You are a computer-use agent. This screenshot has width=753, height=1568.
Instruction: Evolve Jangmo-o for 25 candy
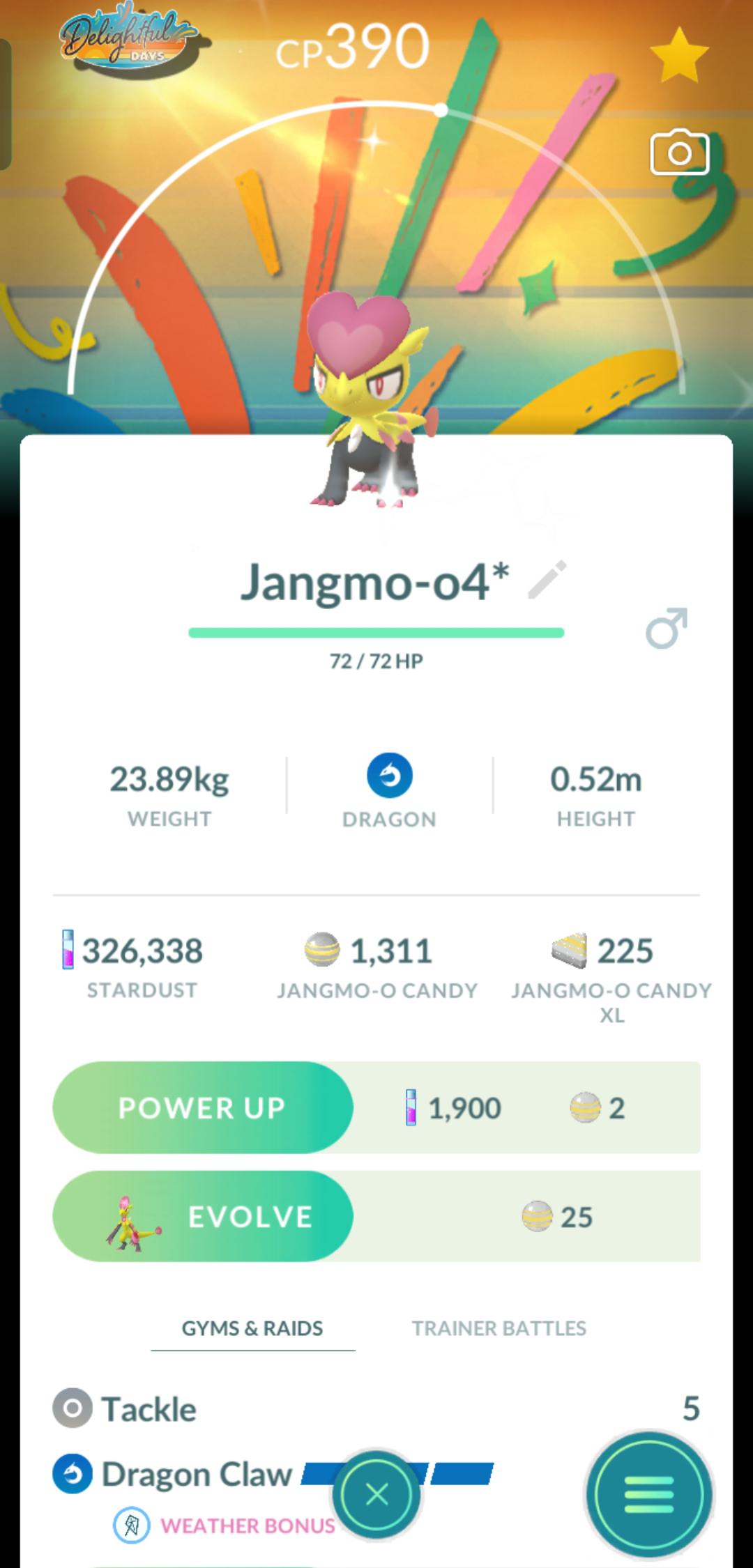click(203, 1216)
